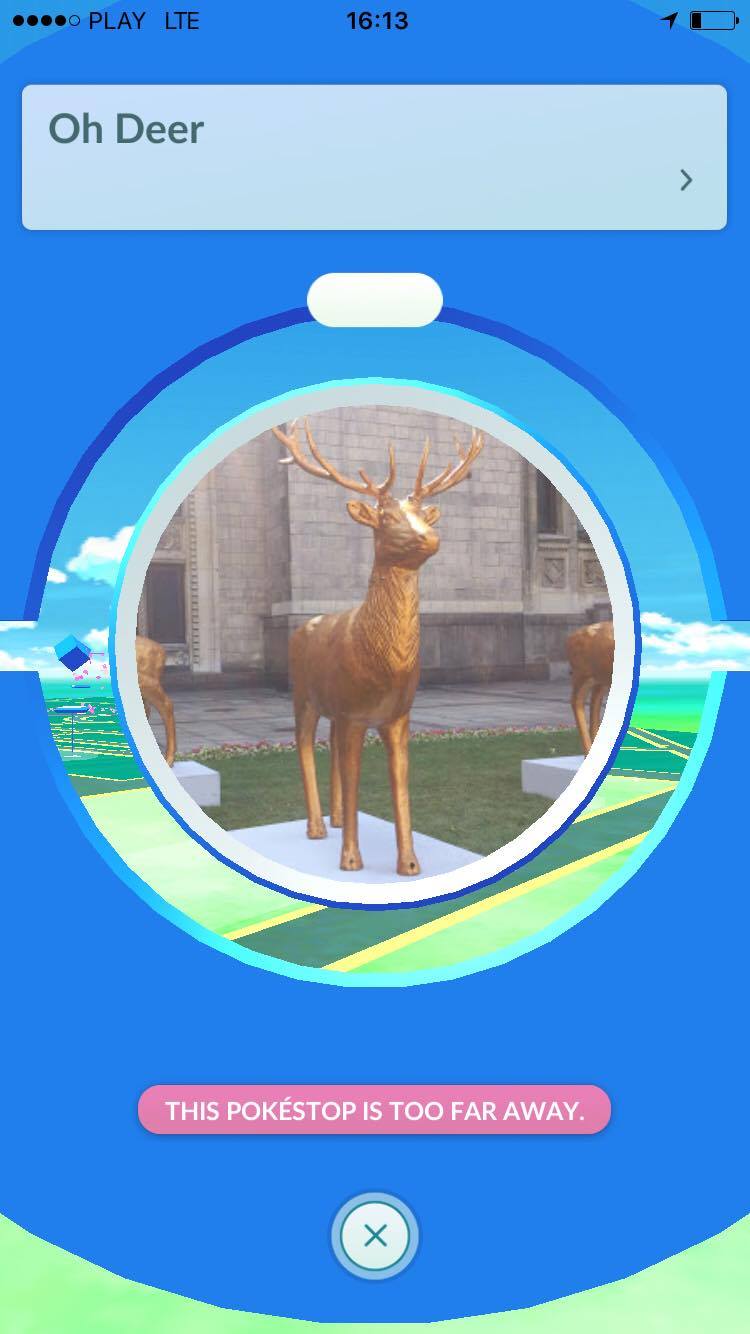Screen dimensions: 750x1334
Task: Tap the deer statue photo disc
Action: point(375,645)
